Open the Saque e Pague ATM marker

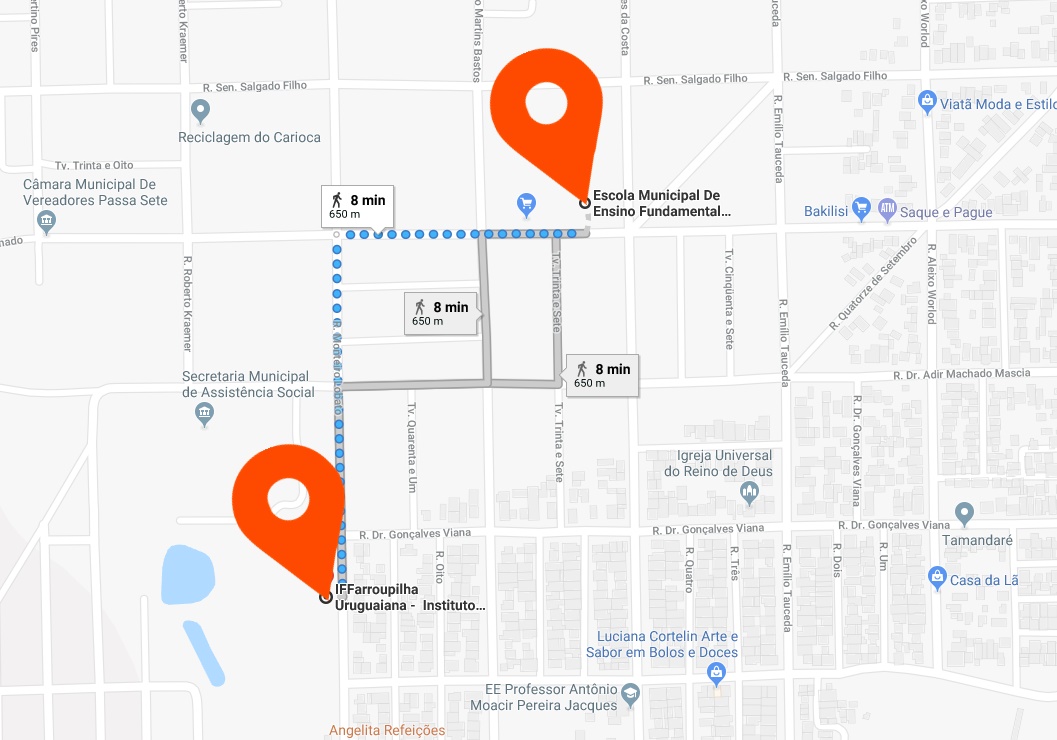[887, 210]
